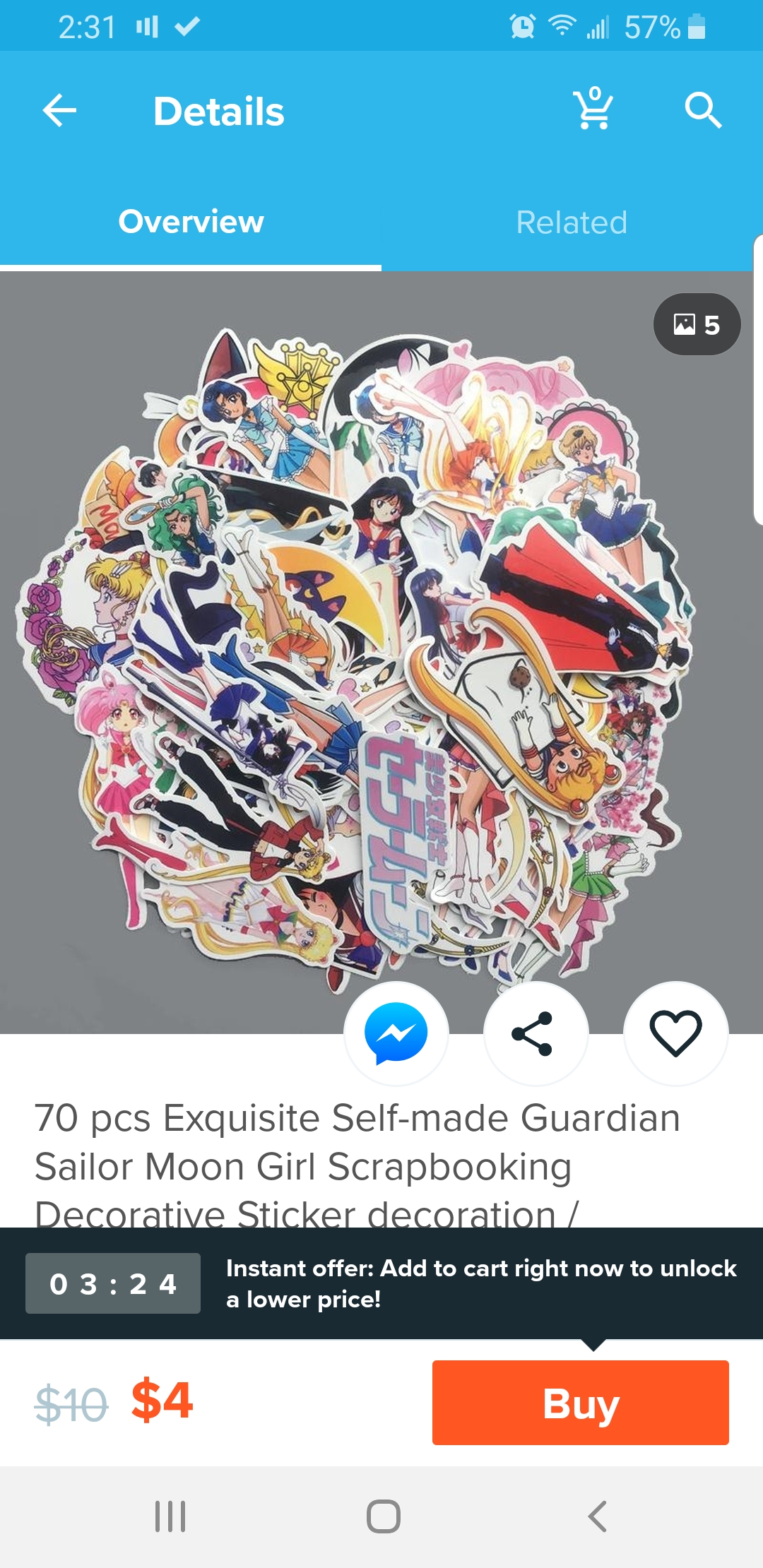
Task: Tap the share icon
Action: [536, 1033]
